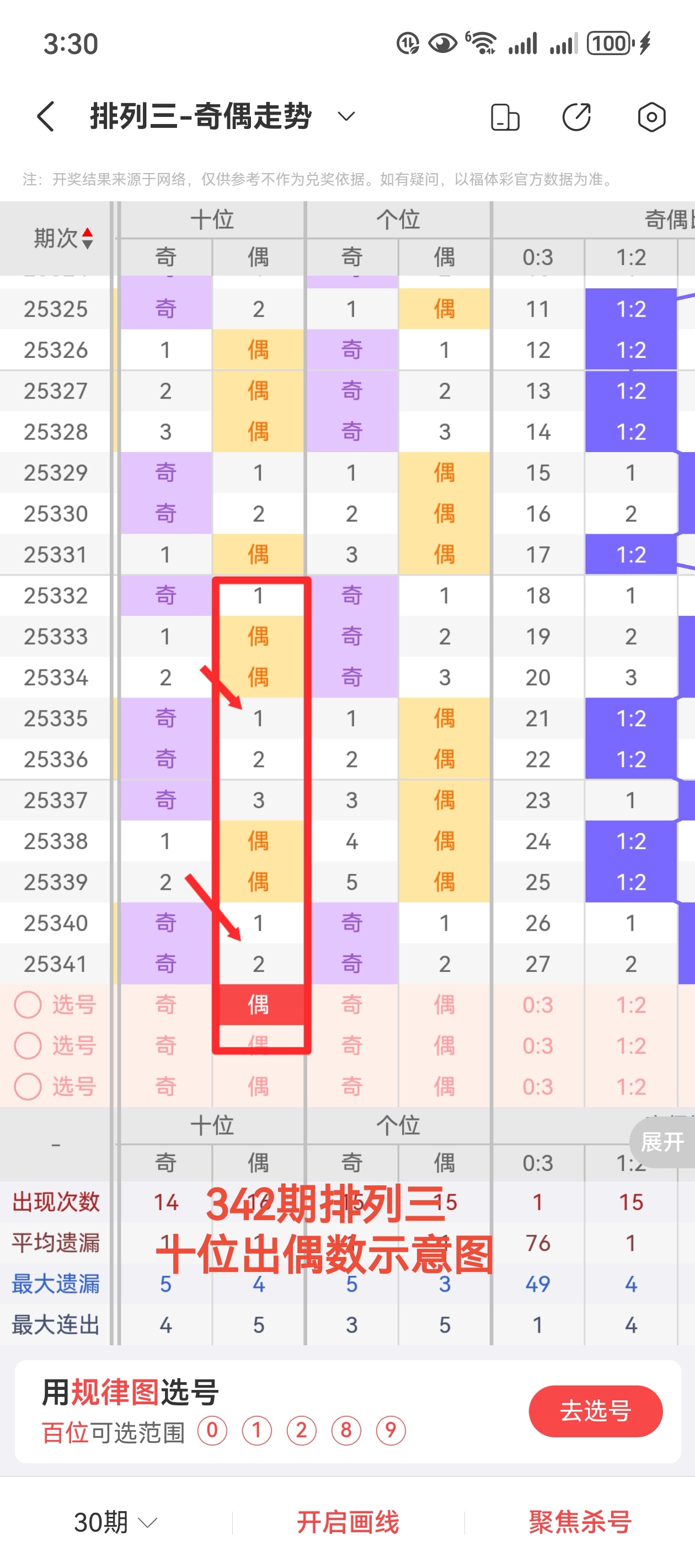Open the dropdown beside 排列三-奇偶走势 title
The height and width of the screenshot is (1568, 695).
345,117
